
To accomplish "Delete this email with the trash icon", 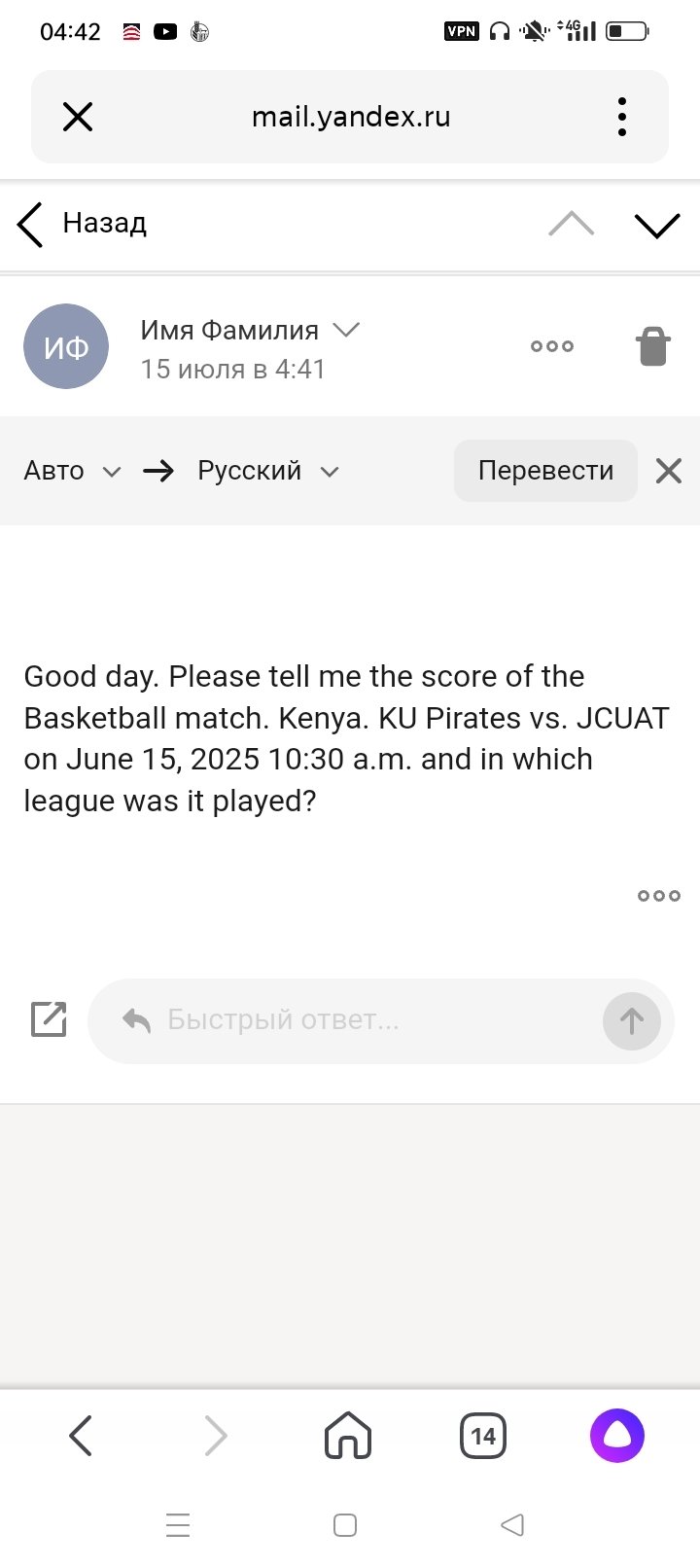I will pos(653,346).
